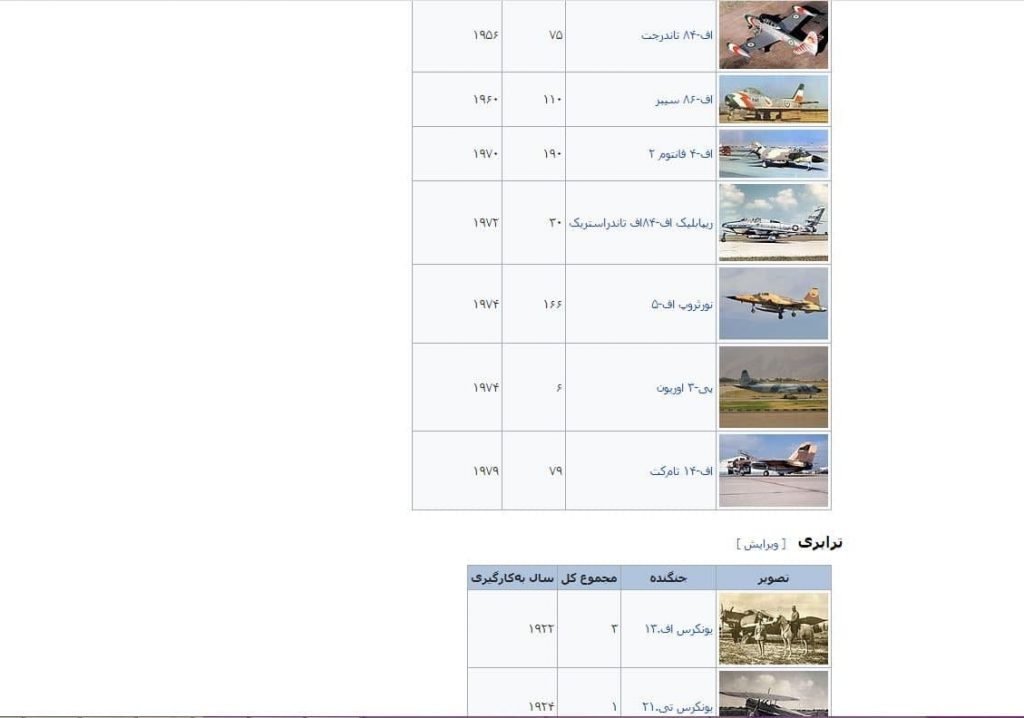View the اف-۴ فانتوم ۲ photo
1024x718 pixels.
(x=773, y=153)
